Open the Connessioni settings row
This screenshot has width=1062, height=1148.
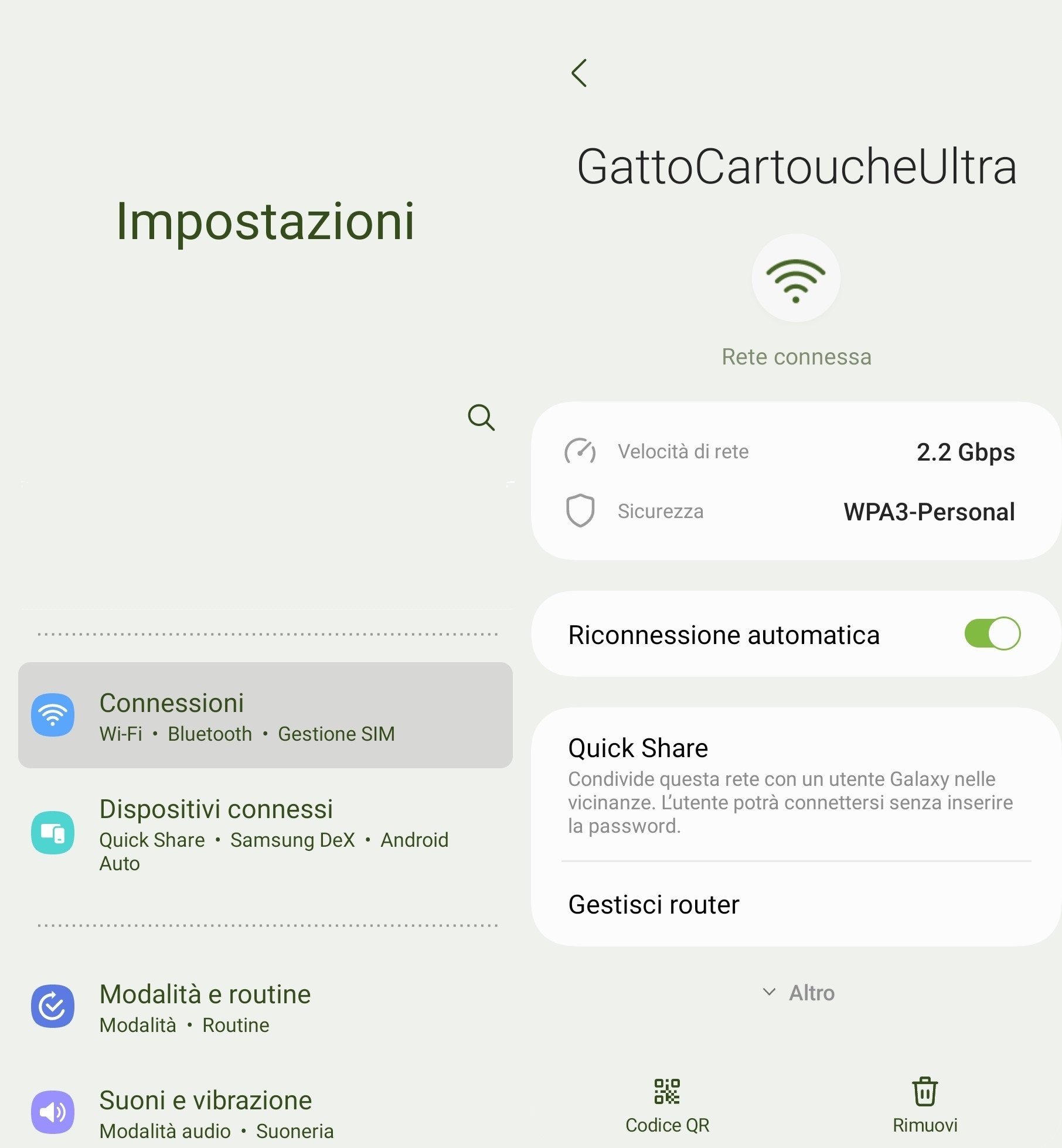tap(265, 715)
